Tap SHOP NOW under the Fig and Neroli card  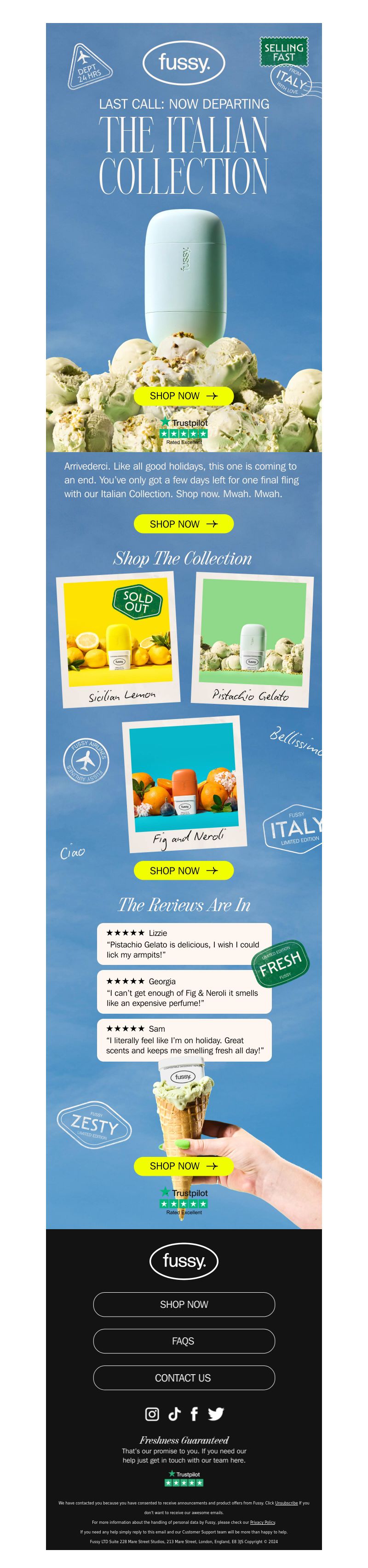(184, 871)
